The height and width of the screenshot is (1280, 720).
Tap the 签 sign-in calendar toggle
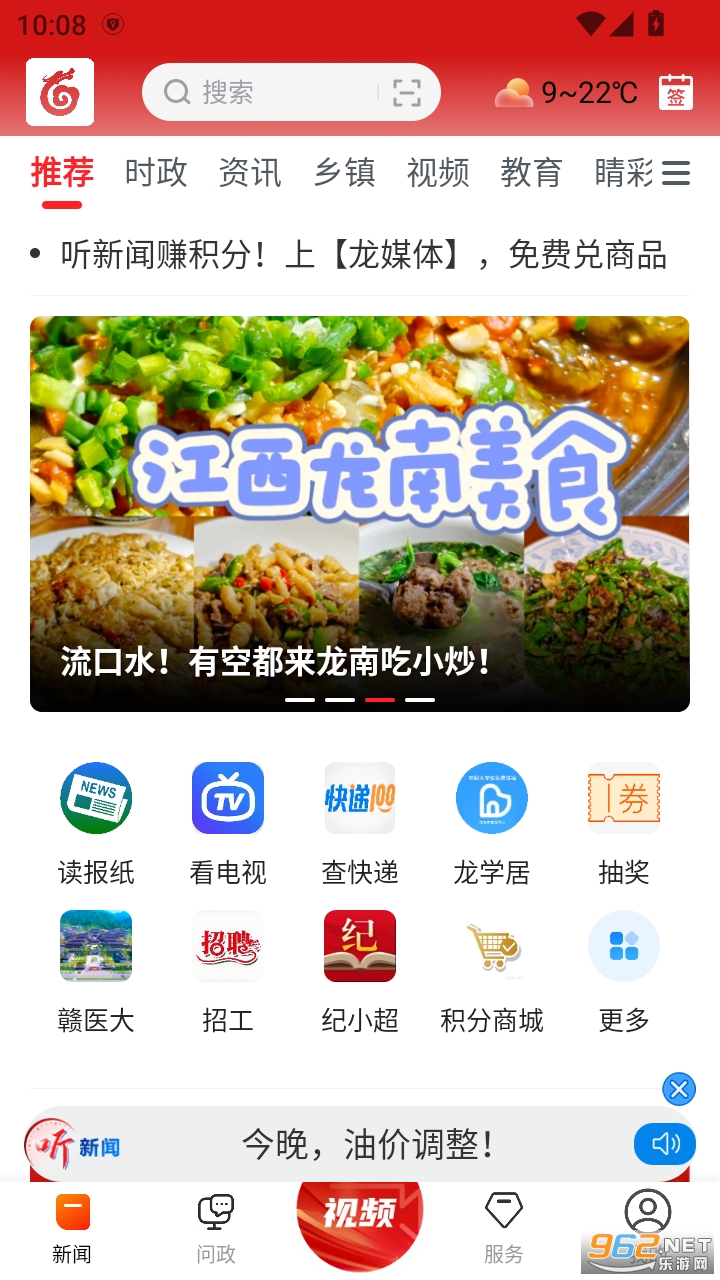[x=675, y=92]
